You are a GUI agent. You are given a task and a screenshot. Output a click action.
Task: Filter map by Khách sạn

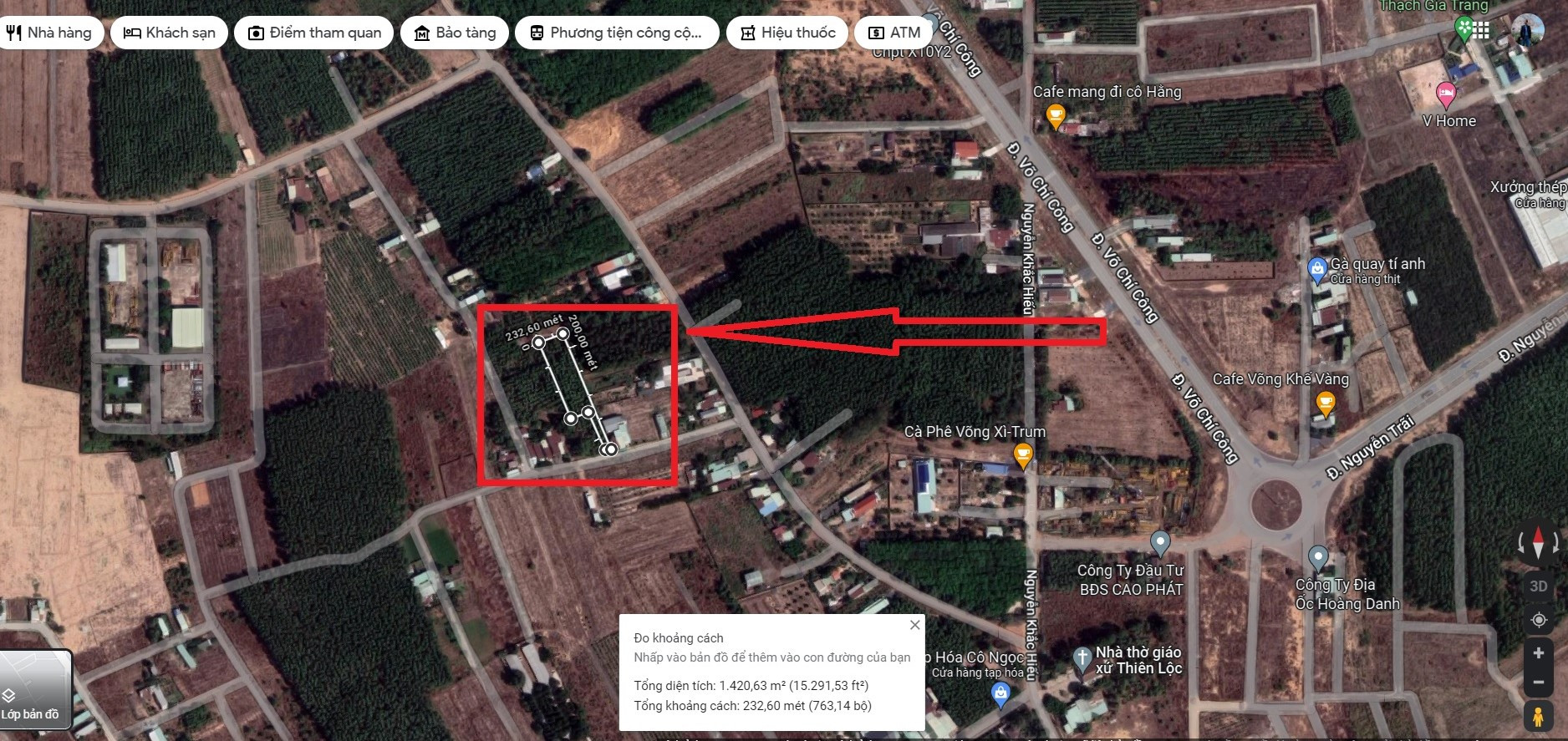click(x=170, y=33)
